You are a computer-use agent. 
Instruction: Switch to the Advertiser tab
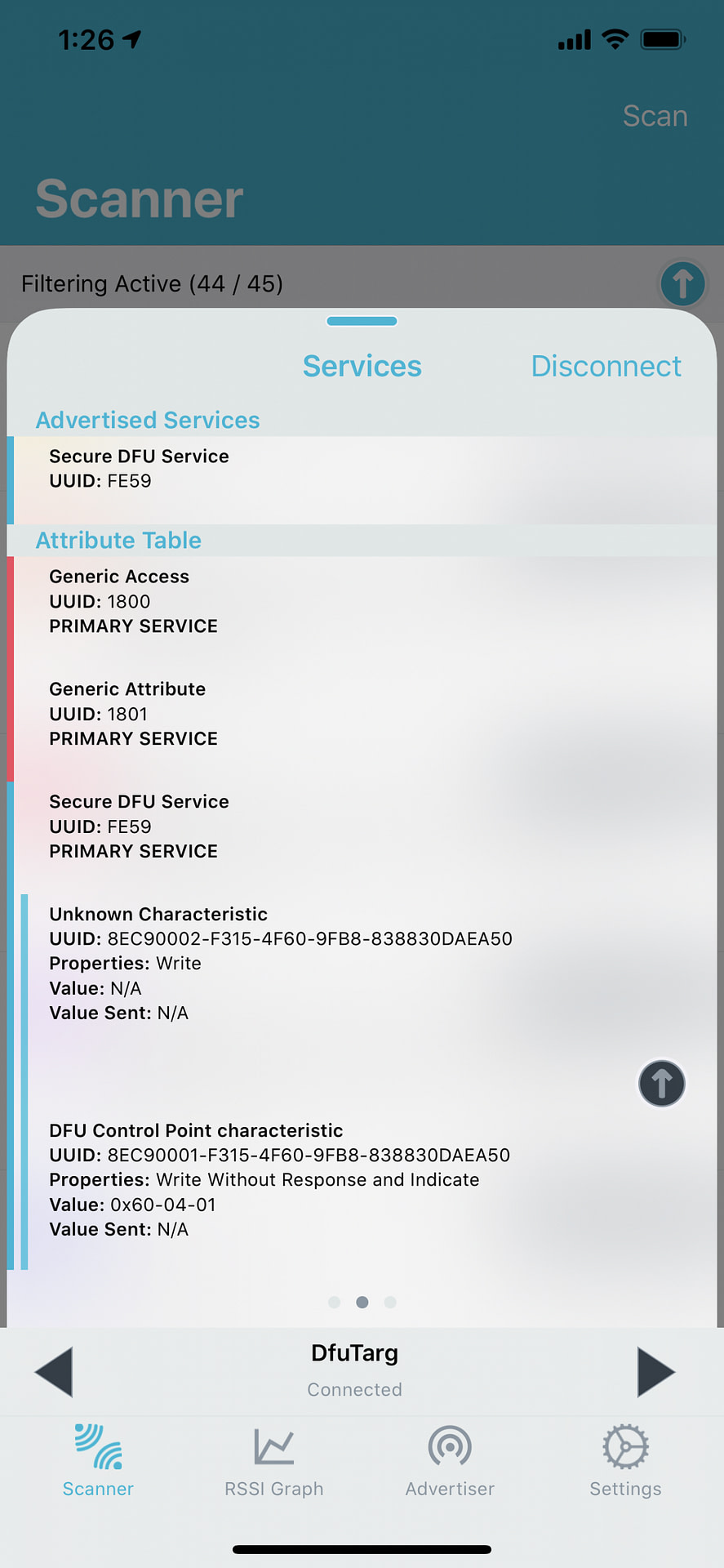pyautogui.click(x=450, y=1462)
